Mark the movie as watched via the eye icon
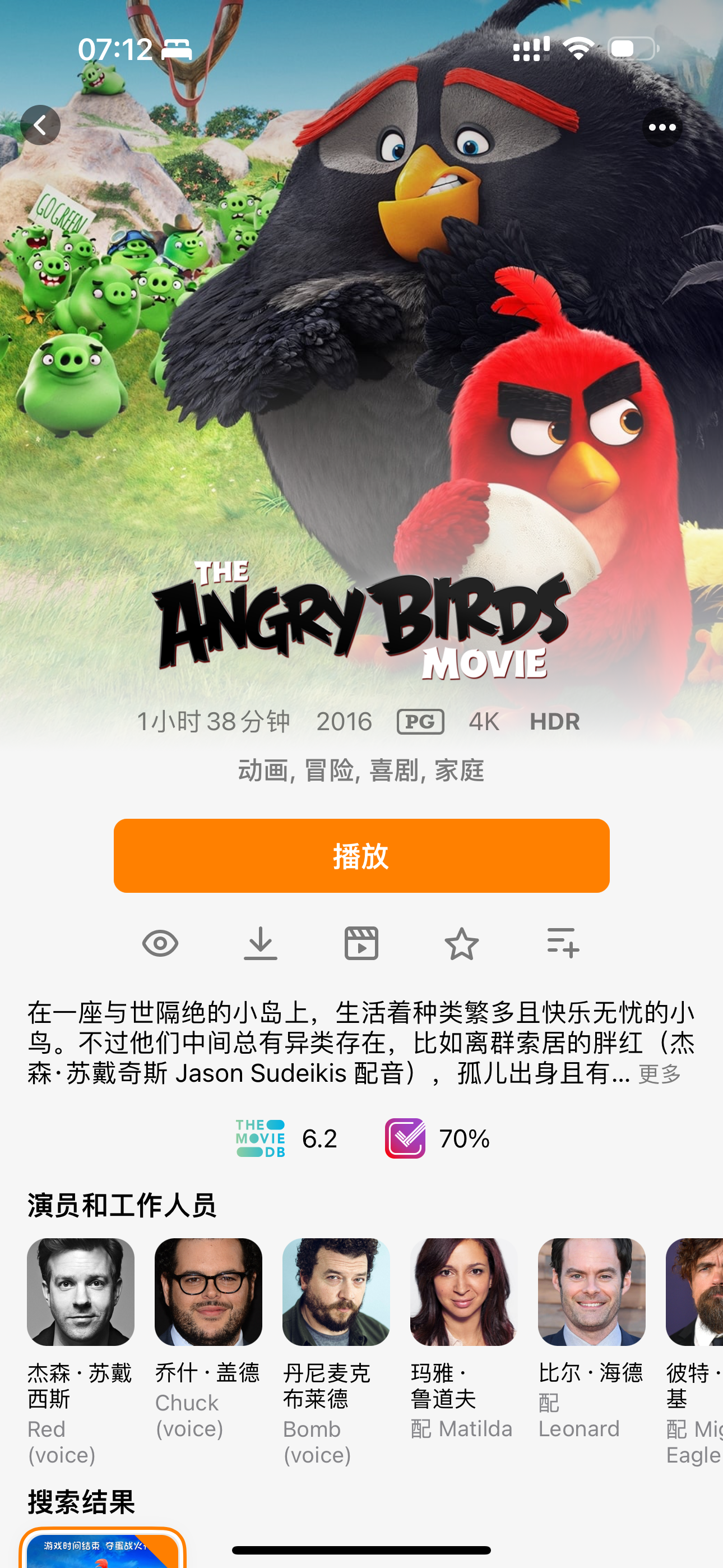This screenshot has width=723, height=1568. pyautogui.click(x=160, y=943)
